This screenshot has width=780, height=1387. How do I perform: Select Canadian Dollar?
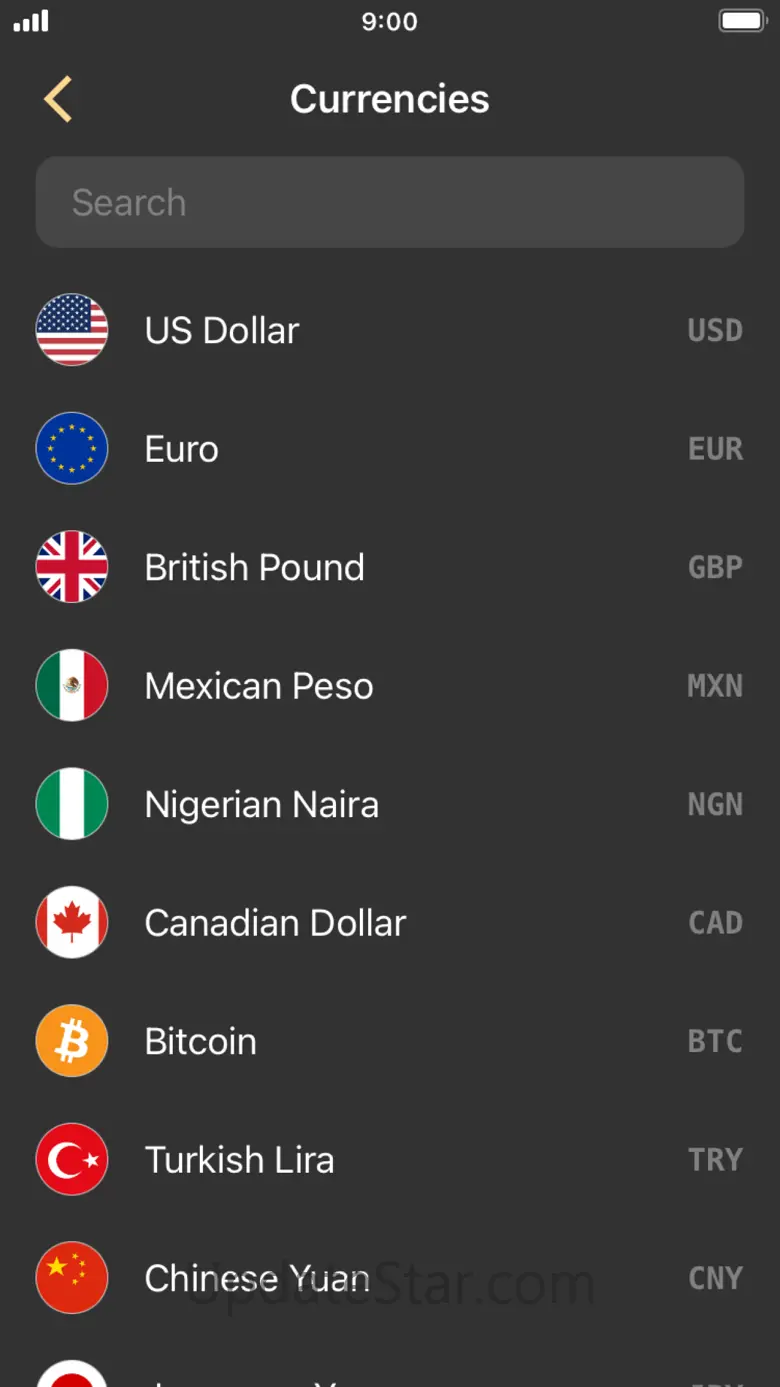[x=390, y=923]
